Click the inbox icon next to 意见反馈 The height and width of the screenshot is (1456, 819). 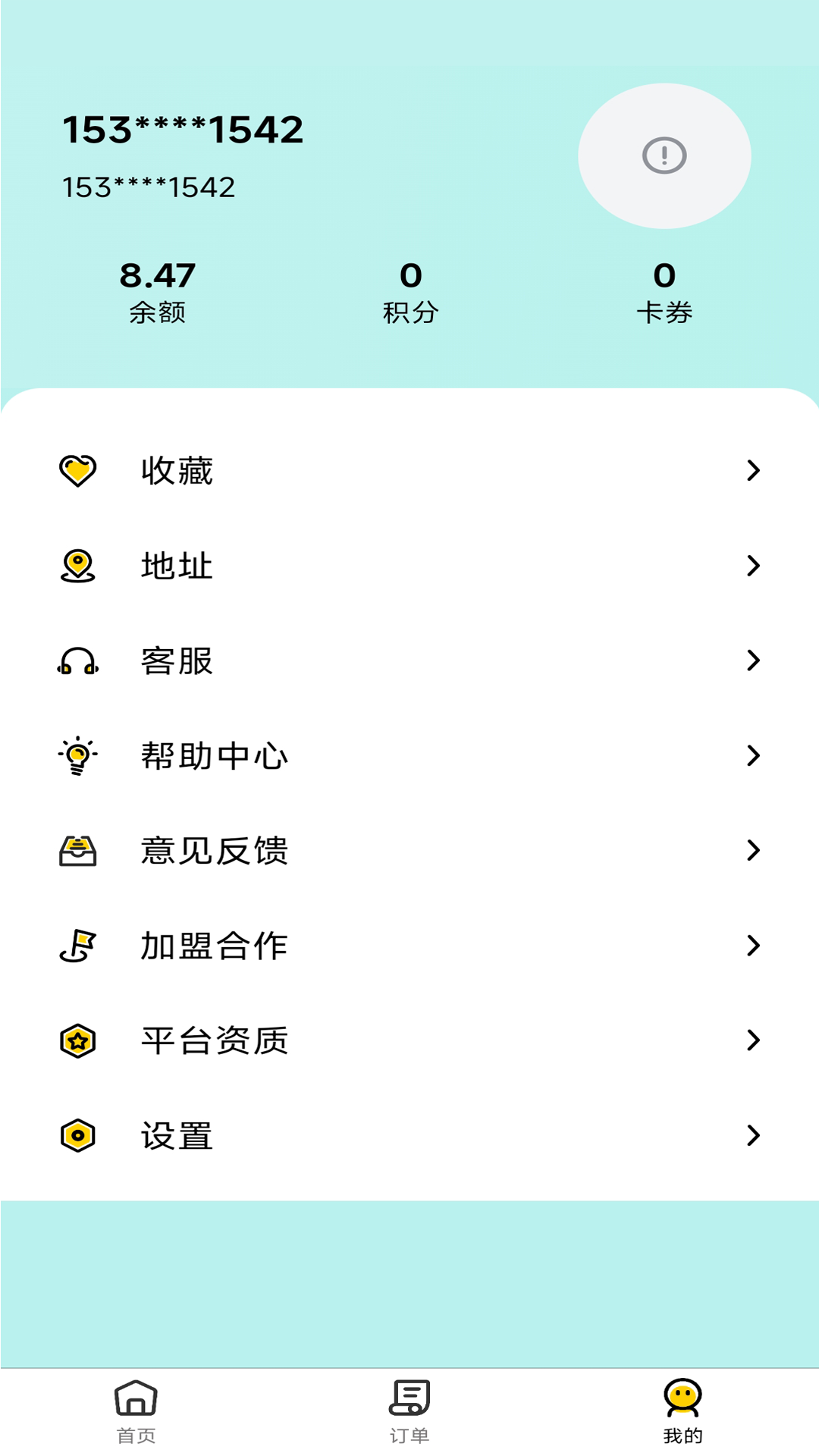tap(77, 850)
